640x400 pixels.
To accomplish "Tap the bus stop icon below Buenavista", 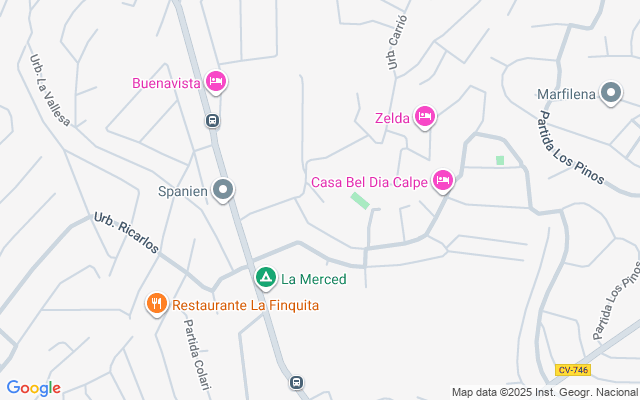I will [x=212, y=121].
